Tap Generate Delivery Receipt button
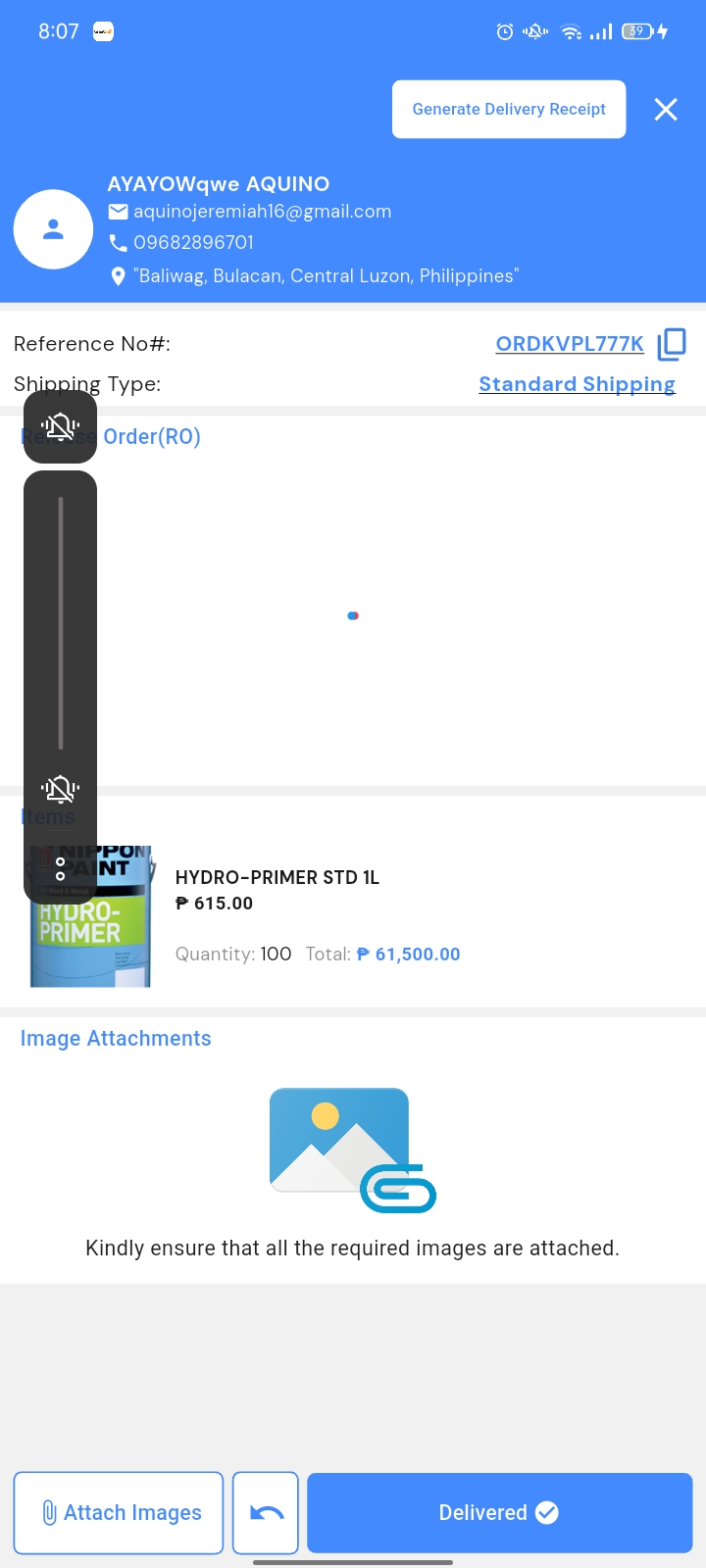Screen dimensions: 706x1568 pyautogui.click(x=509, y=109)
